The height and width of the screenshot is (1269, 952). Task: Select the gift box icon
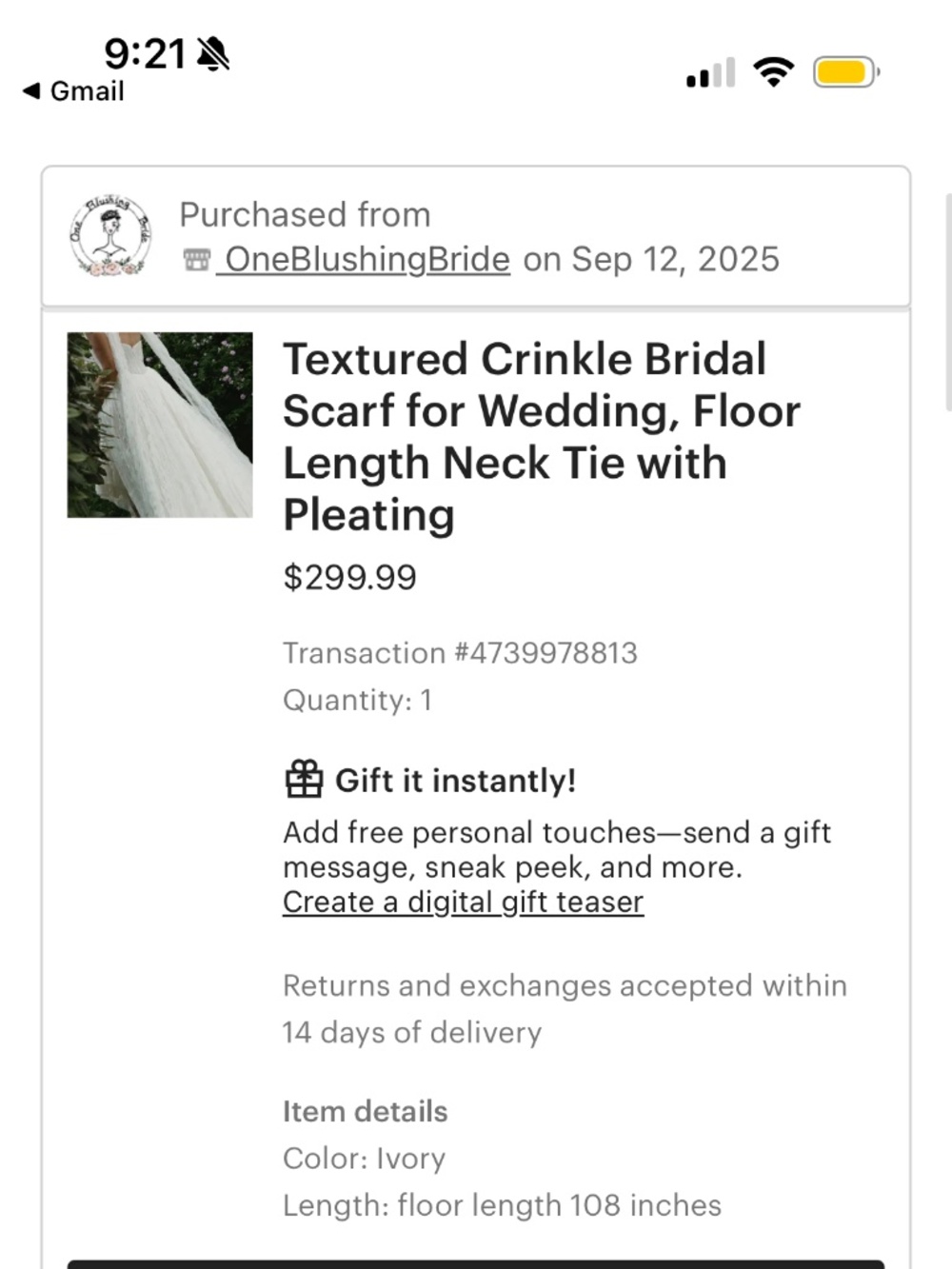click(300, 780)
